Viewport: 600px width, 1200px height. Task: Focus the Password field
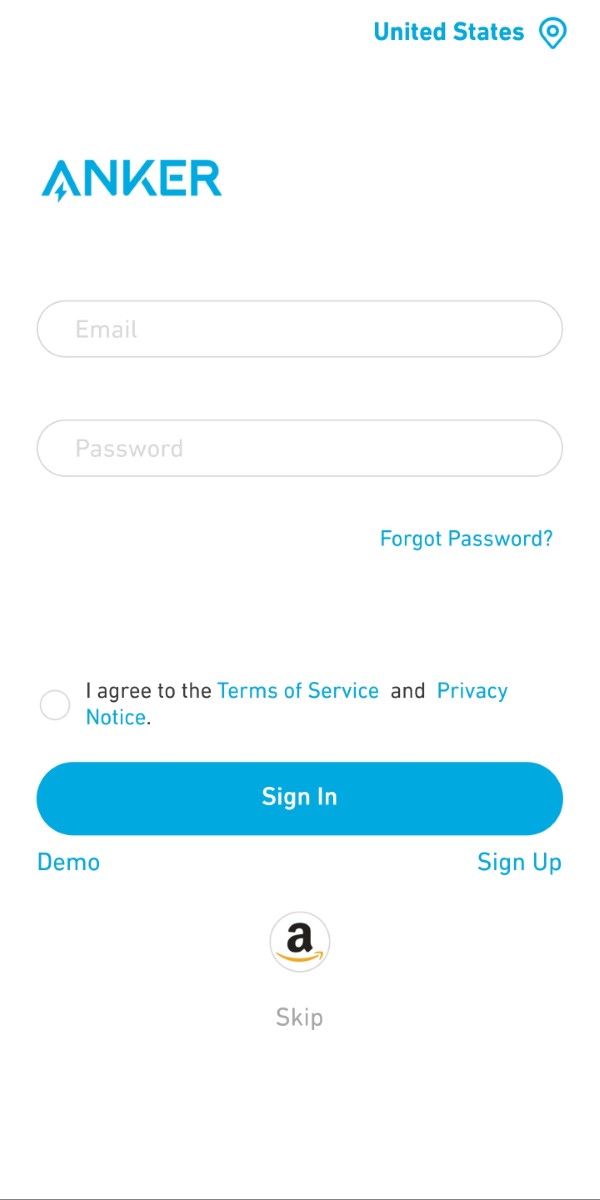pyautogui.click(x=300, y=448)
